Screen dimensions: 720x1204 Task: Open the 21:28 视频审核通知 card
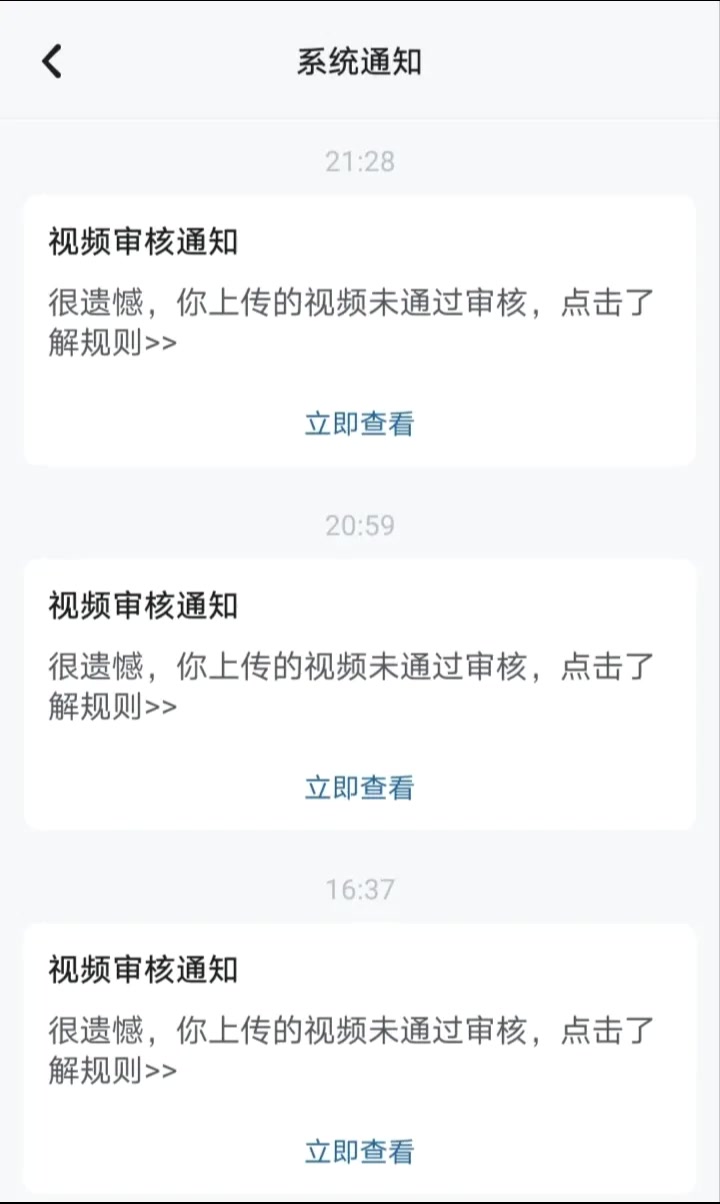point(359,300)
